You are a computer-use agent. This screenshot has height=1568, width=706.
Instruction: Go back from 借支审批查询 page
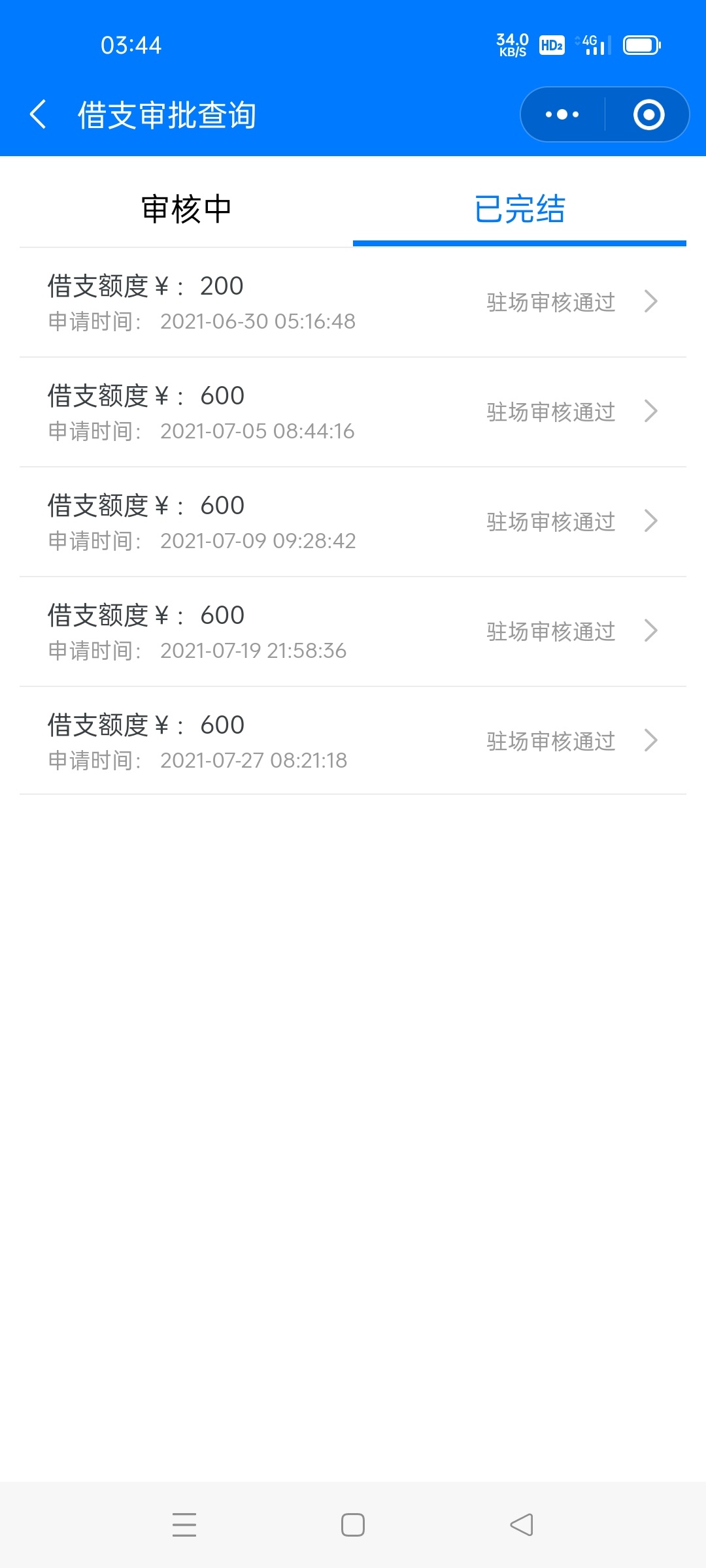[39, 114]
